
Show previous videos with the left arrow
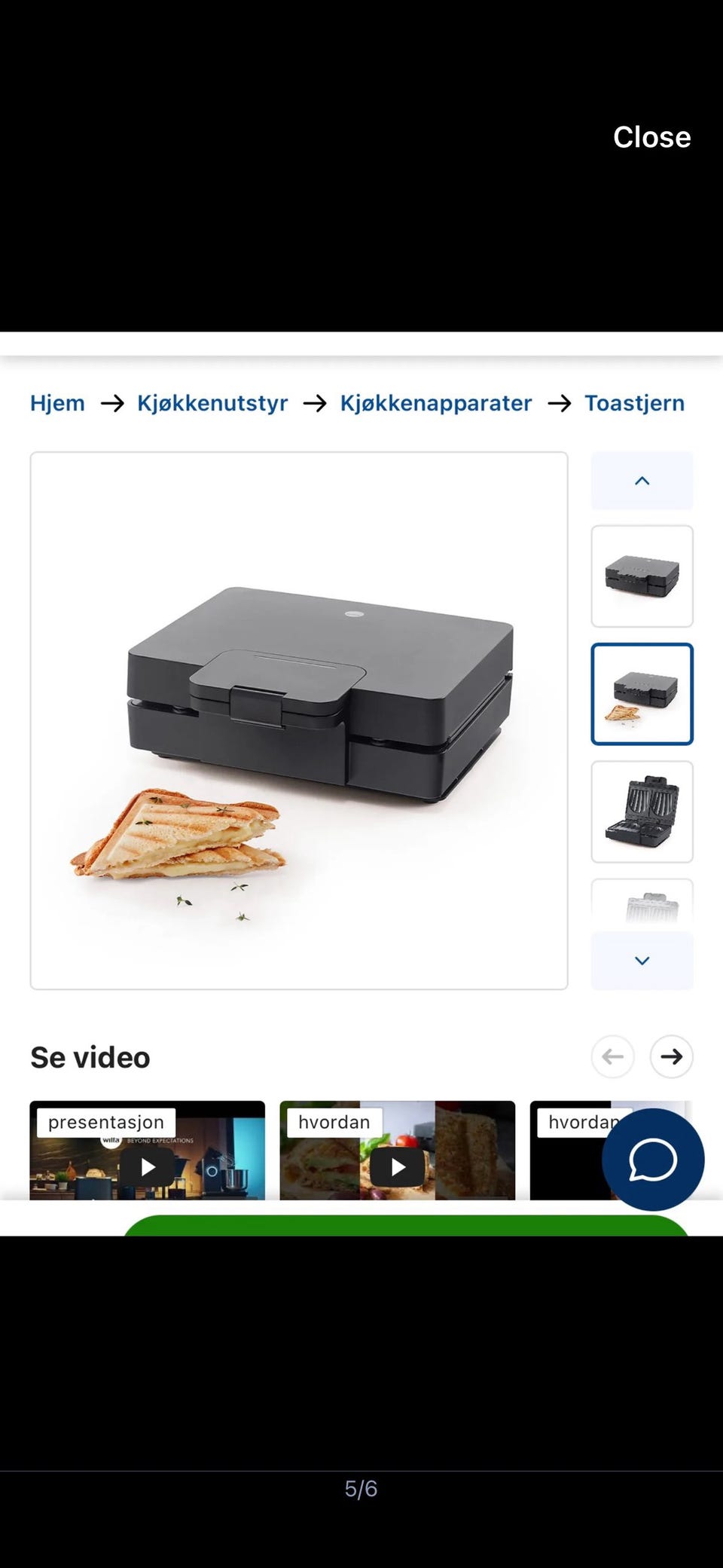[613, 1056]
